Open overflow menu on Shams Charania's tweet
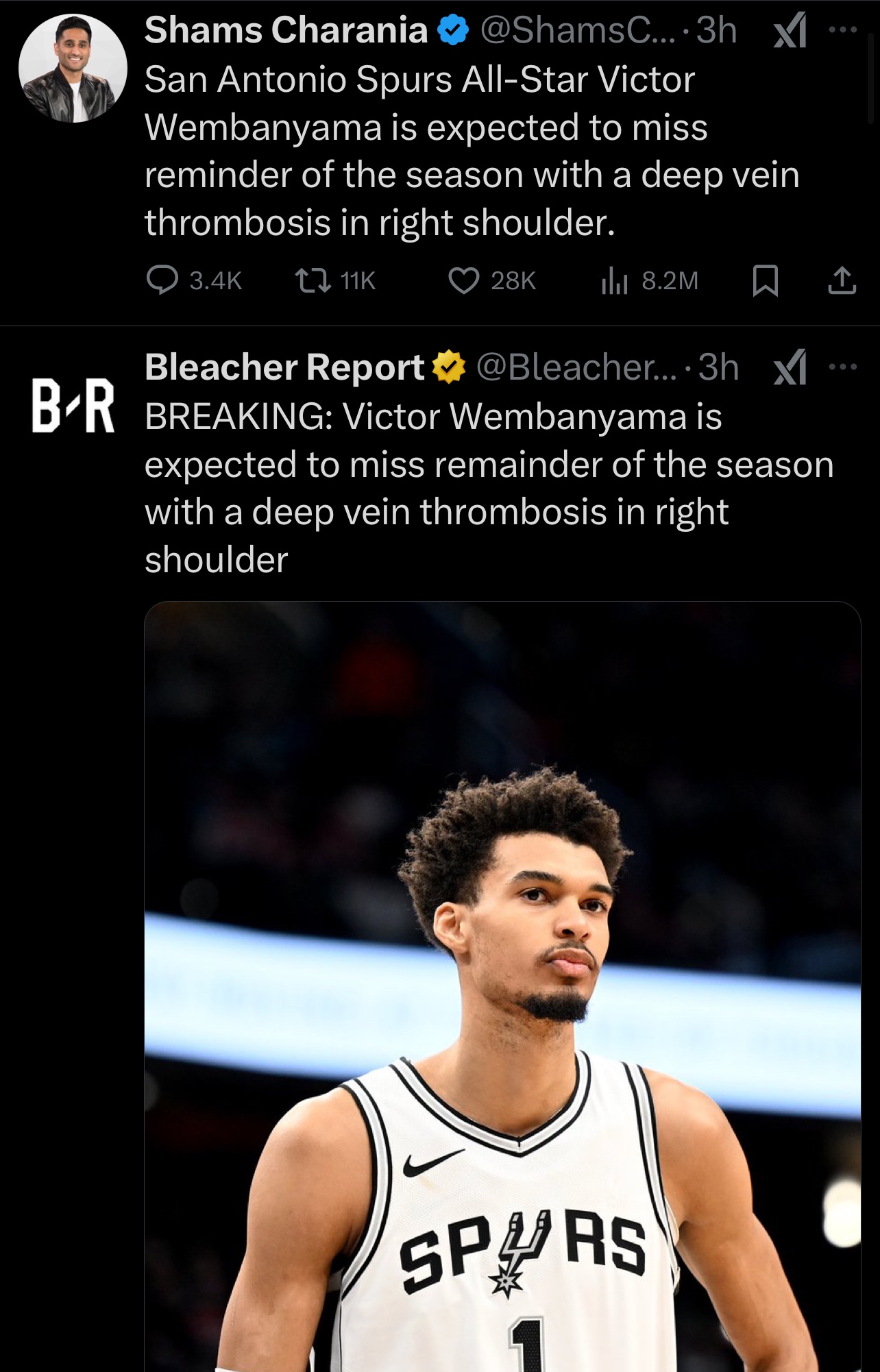 click(842, 30)
